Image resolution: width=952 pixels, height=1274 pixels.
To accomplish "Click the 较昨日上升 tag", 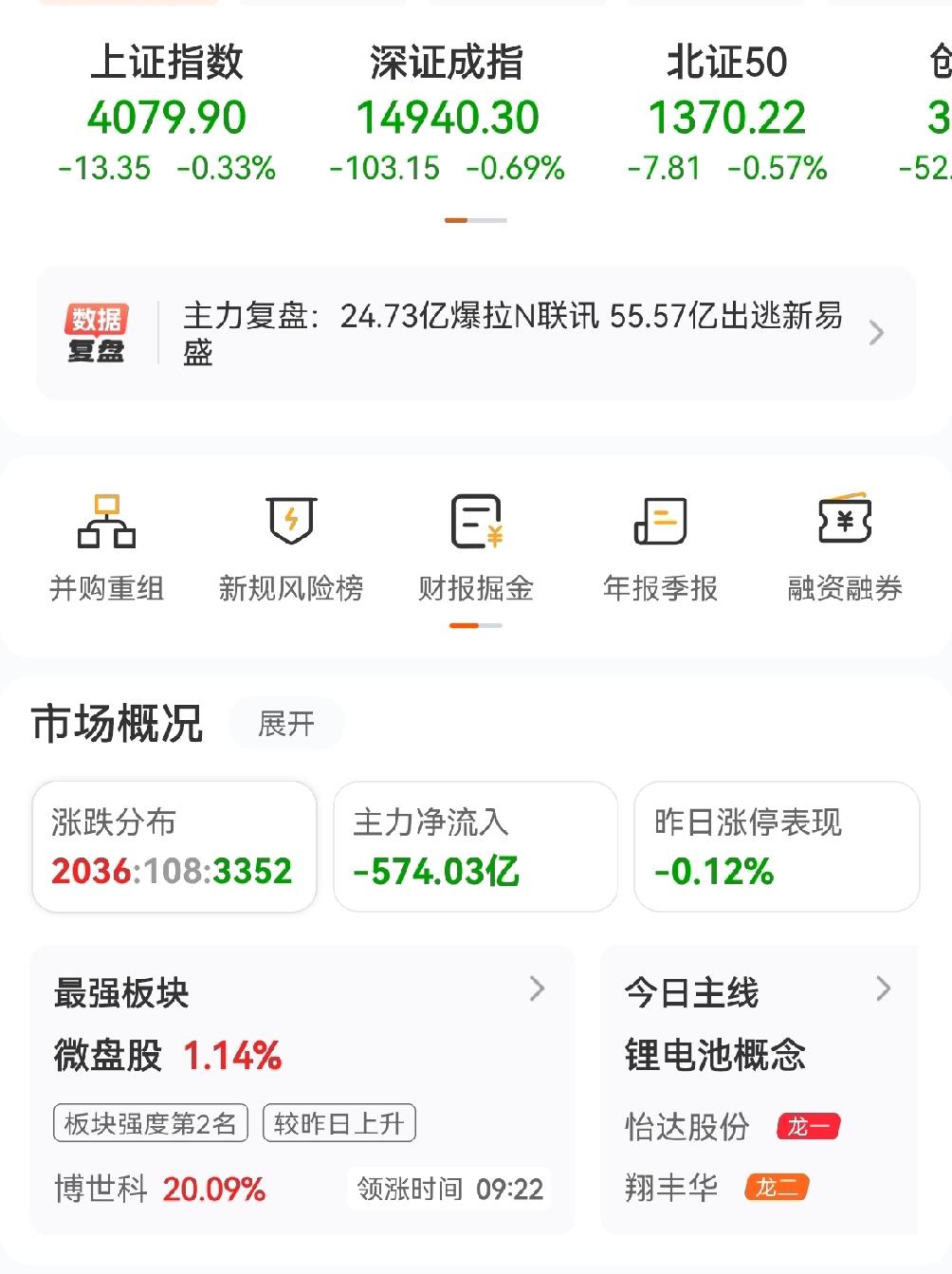I will (339, 1122).
